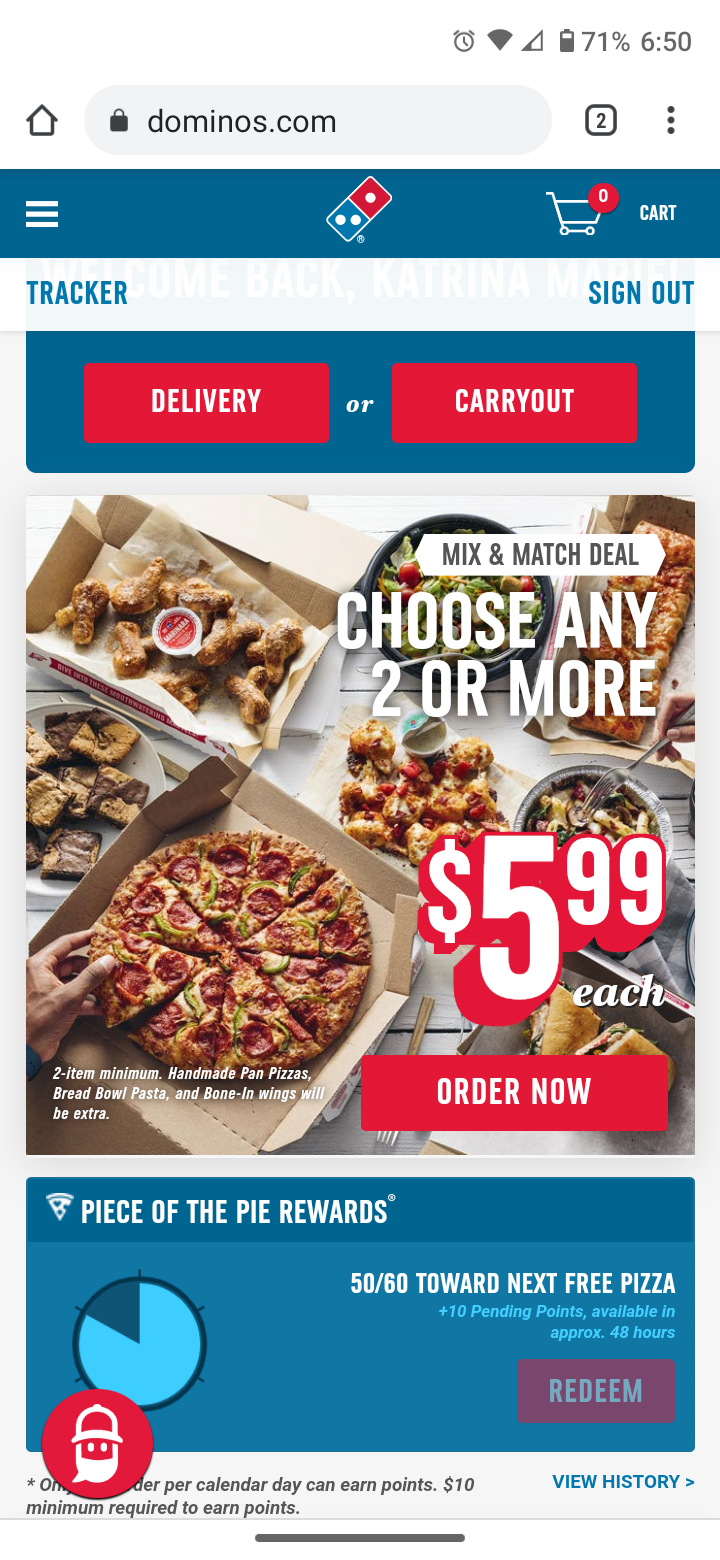This screenshot has height=1560, width=720.
Task: Go to Domino's home via logo
Action: click(359, 211)
